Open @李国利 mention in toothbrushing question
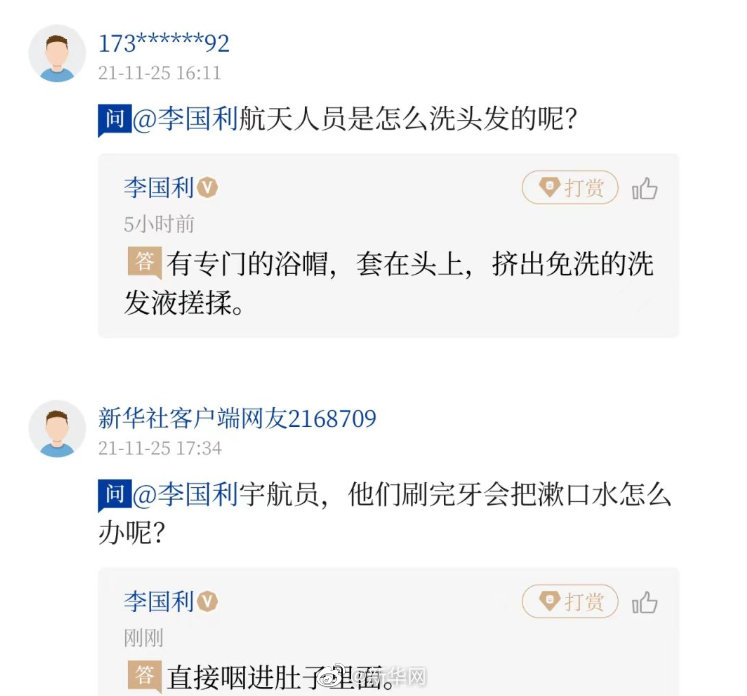Viewport: 747px width, 696px height. point(184,494)
